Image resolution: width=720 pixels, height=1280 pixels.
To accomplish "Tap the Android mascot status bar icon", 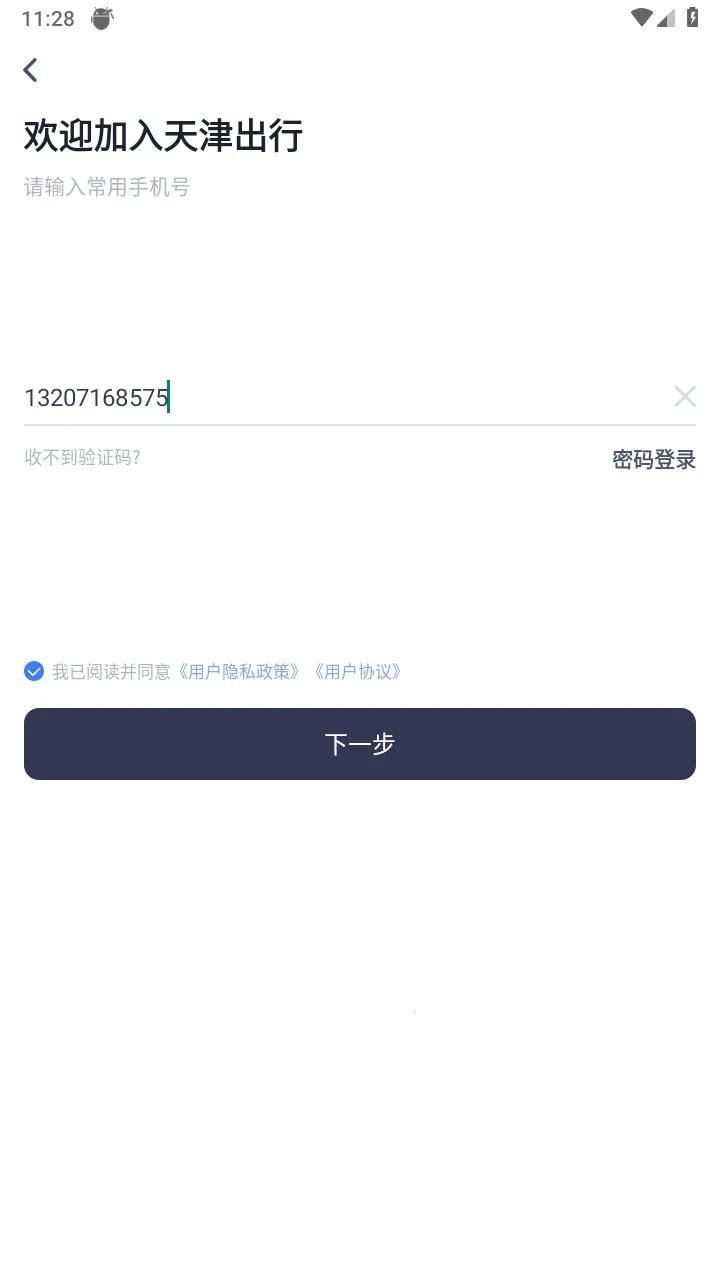I will (101, 17).
